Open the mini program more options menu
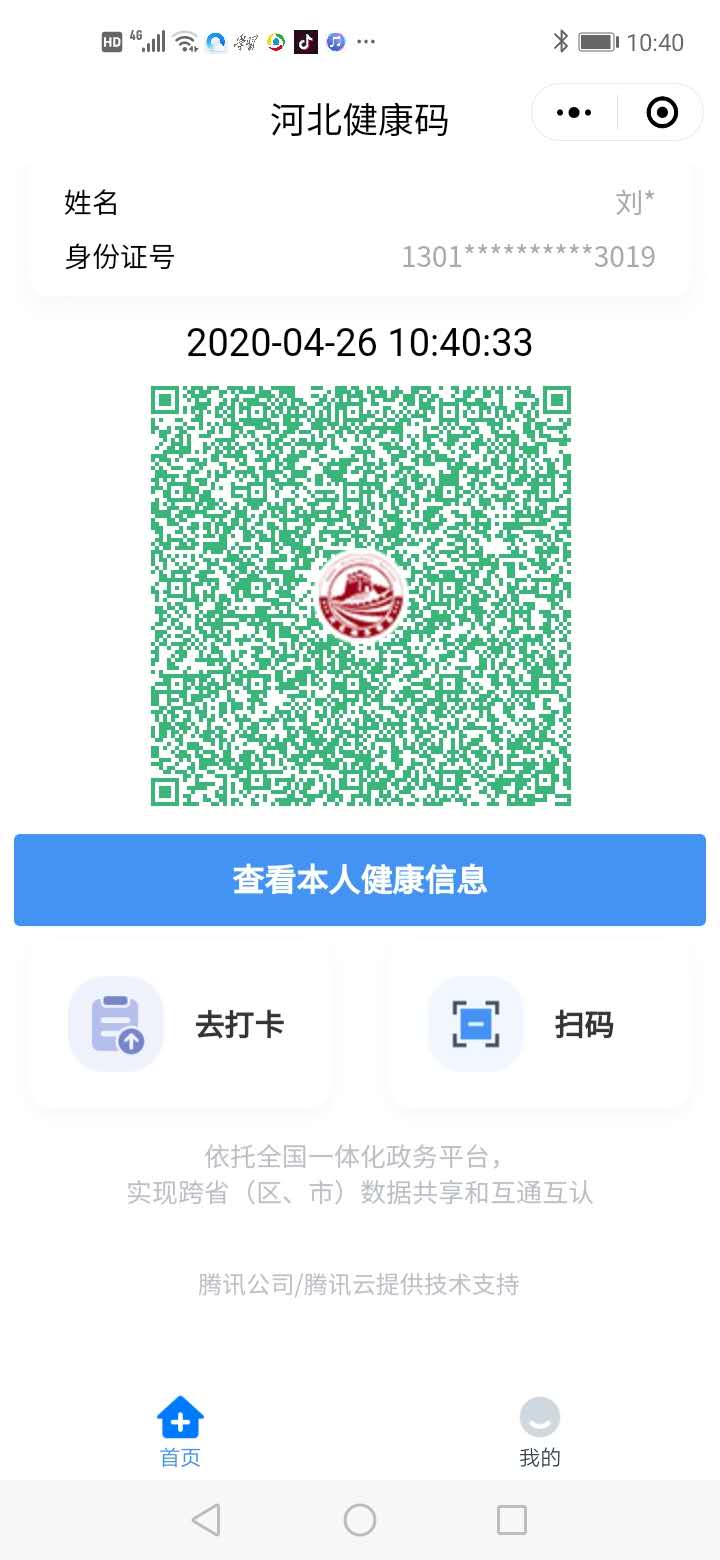720x1560 pixels. (574, 112)
